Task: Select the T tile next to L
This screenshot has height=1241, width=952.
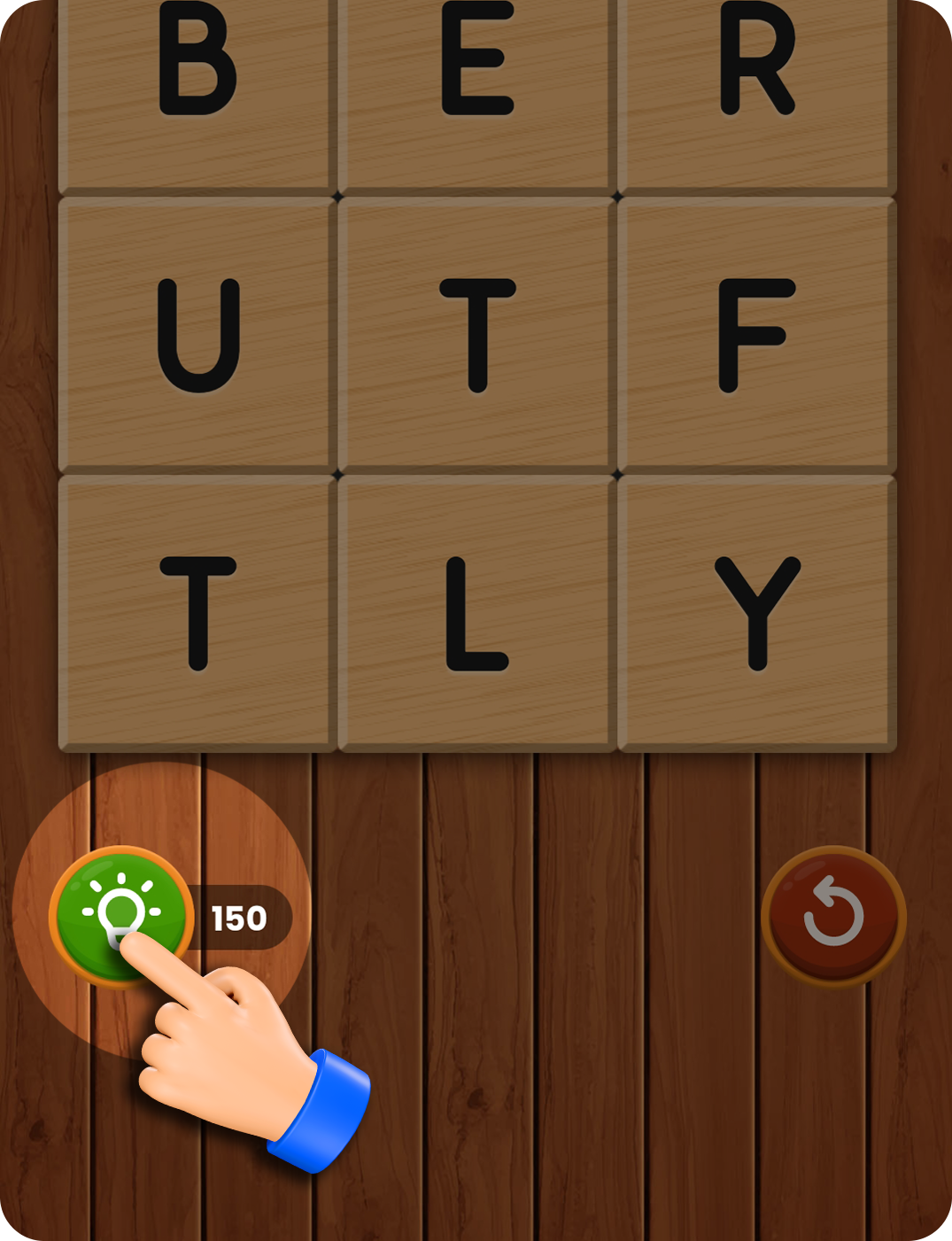Action: click(197, 613)
